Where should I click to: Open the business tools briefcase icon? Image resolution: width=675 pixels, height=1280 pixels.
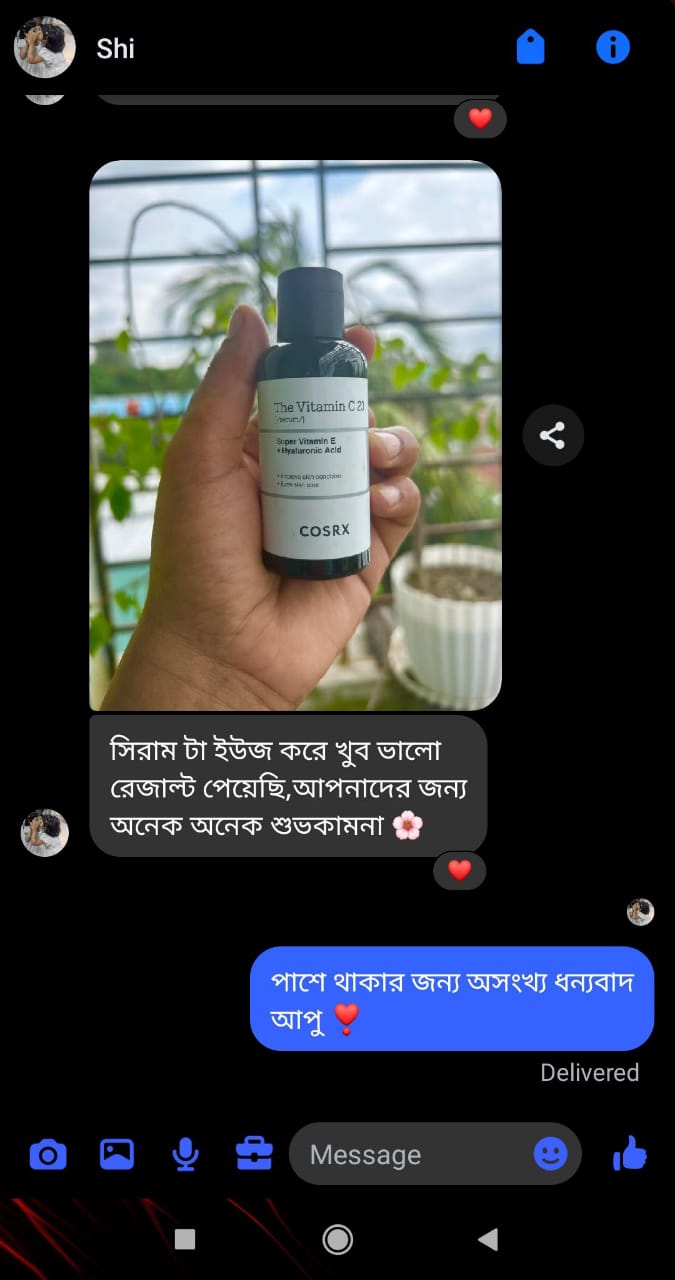pyautogui.click(x=254, y=1155)
